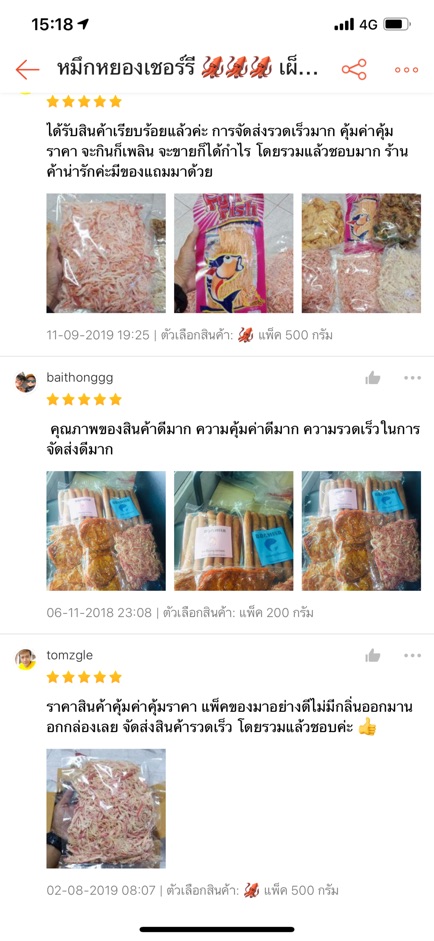Screen dimensions: 434x941
Task: Like tomzgle's review with thumbs up
Action: pos(373,655)
